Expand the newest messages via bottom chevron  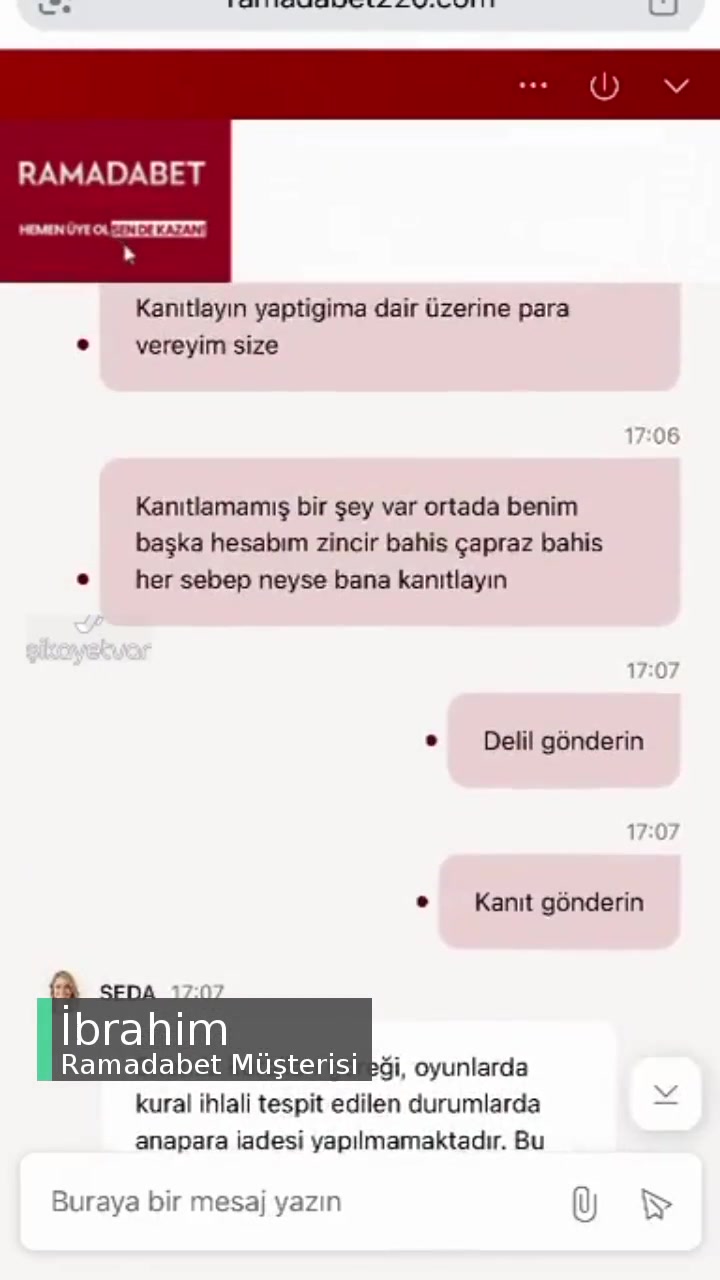click(x=665, y=1094)
